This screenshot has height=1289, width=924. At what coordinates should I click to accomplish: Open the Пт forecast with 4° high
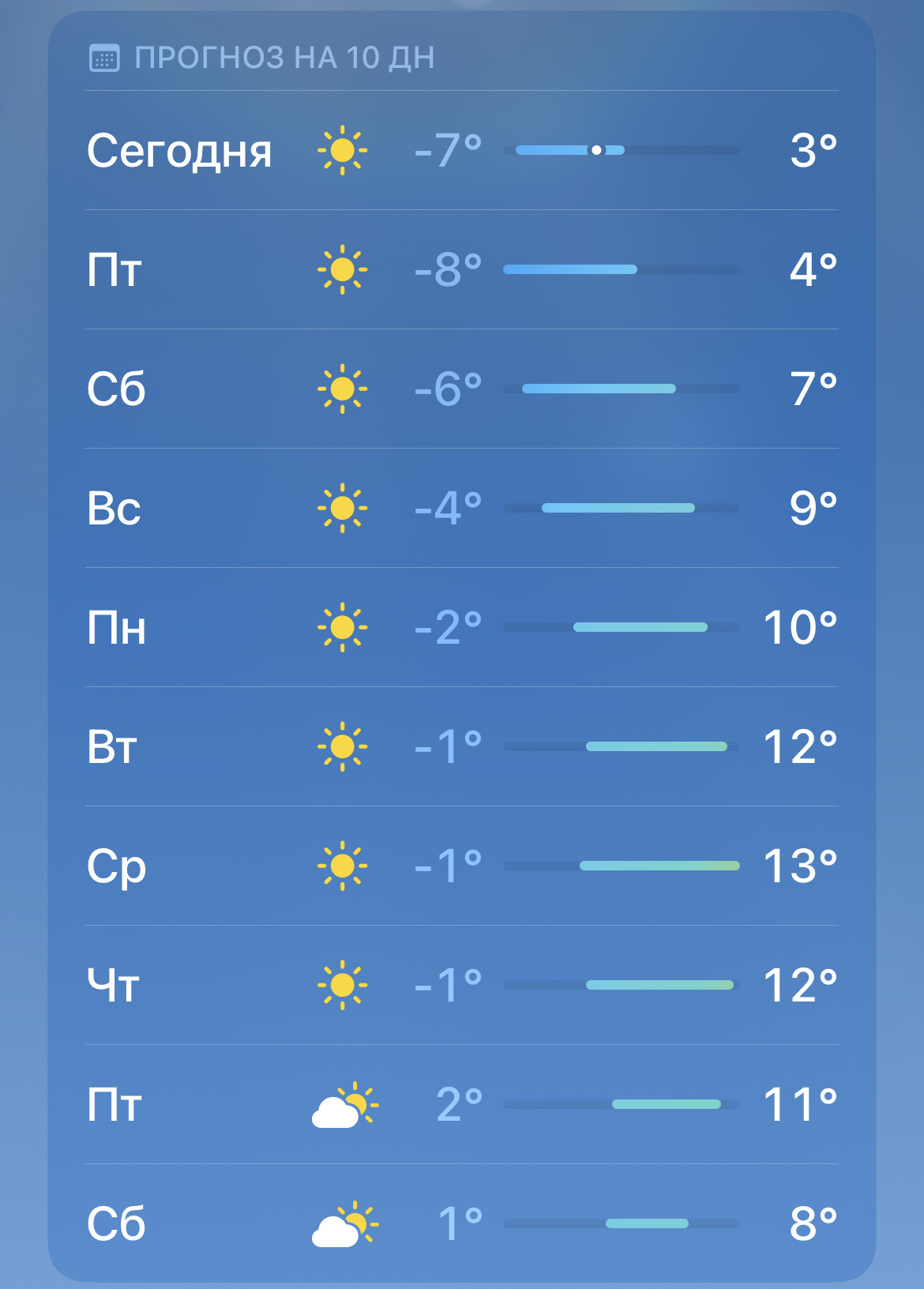[461, 269]
